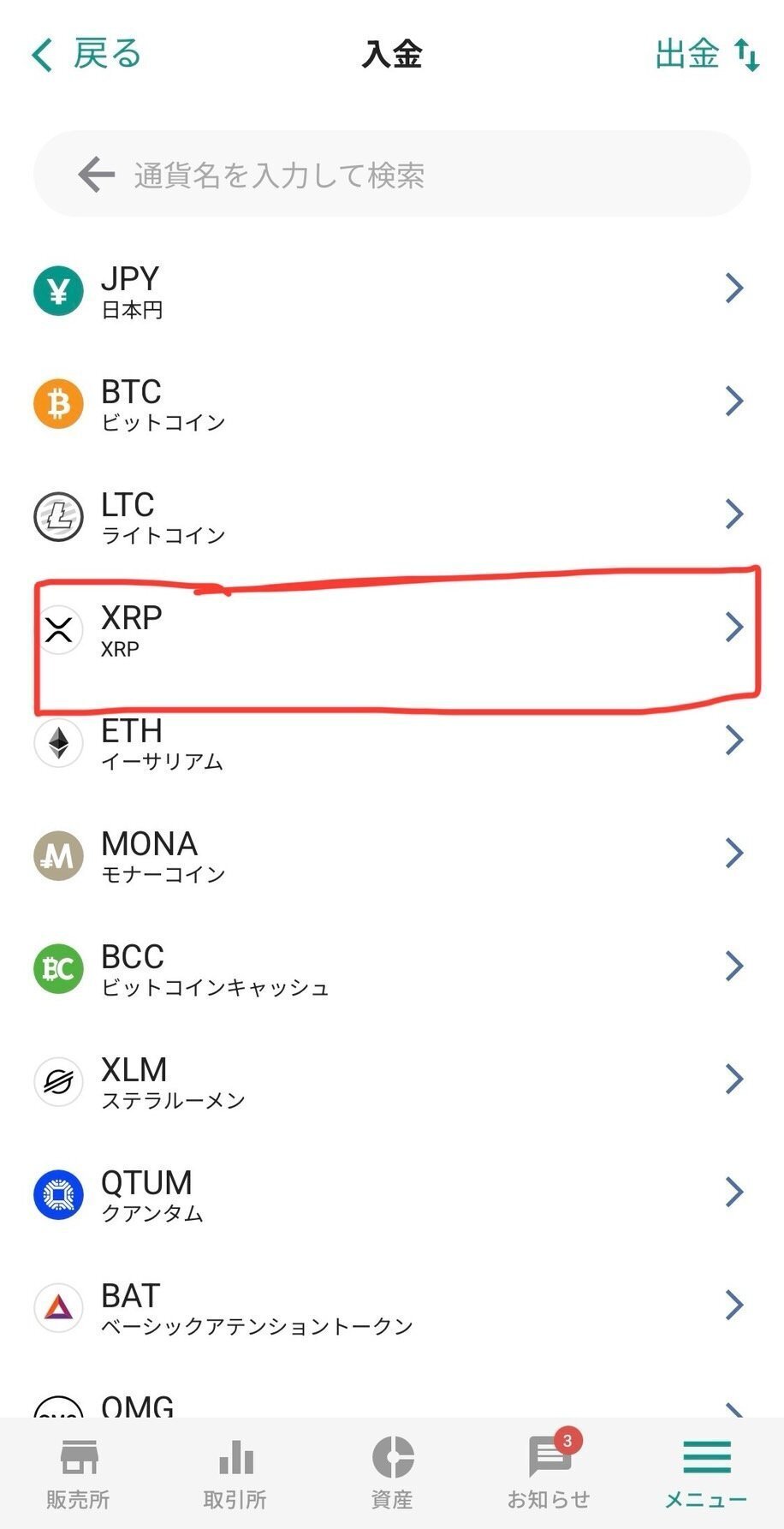
Task: Open the LTC ライトコイン row
Action: pyautogui.click(x=392, y=516)
